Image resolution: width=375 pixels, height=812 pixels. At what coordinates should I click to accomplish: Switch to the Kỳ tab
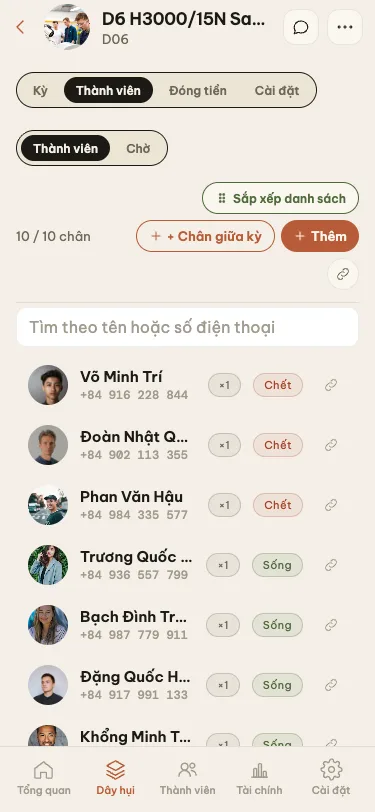40,91
